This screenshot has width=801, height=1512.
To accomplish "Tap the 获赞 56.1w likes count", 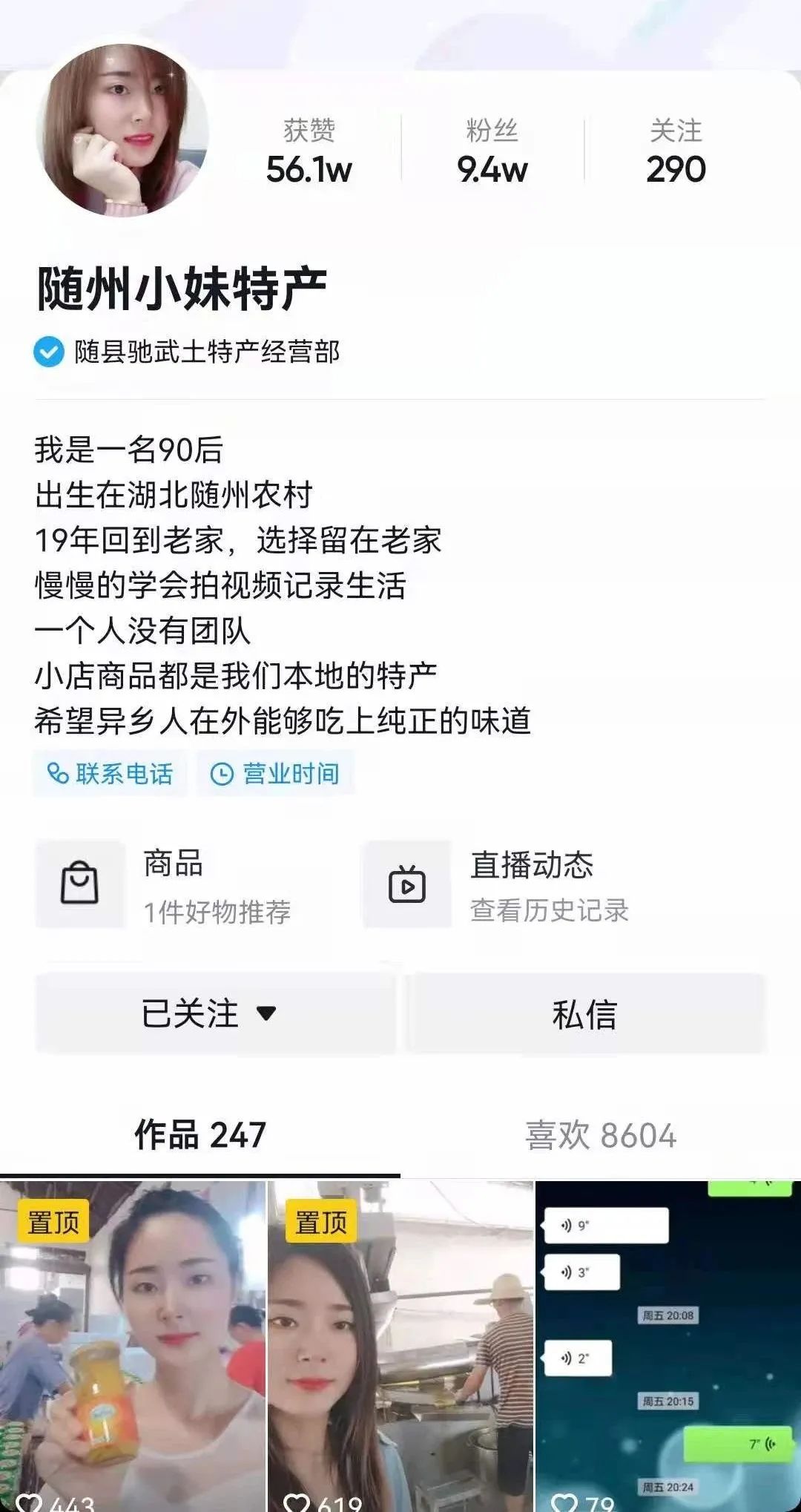I will point(309,151).
